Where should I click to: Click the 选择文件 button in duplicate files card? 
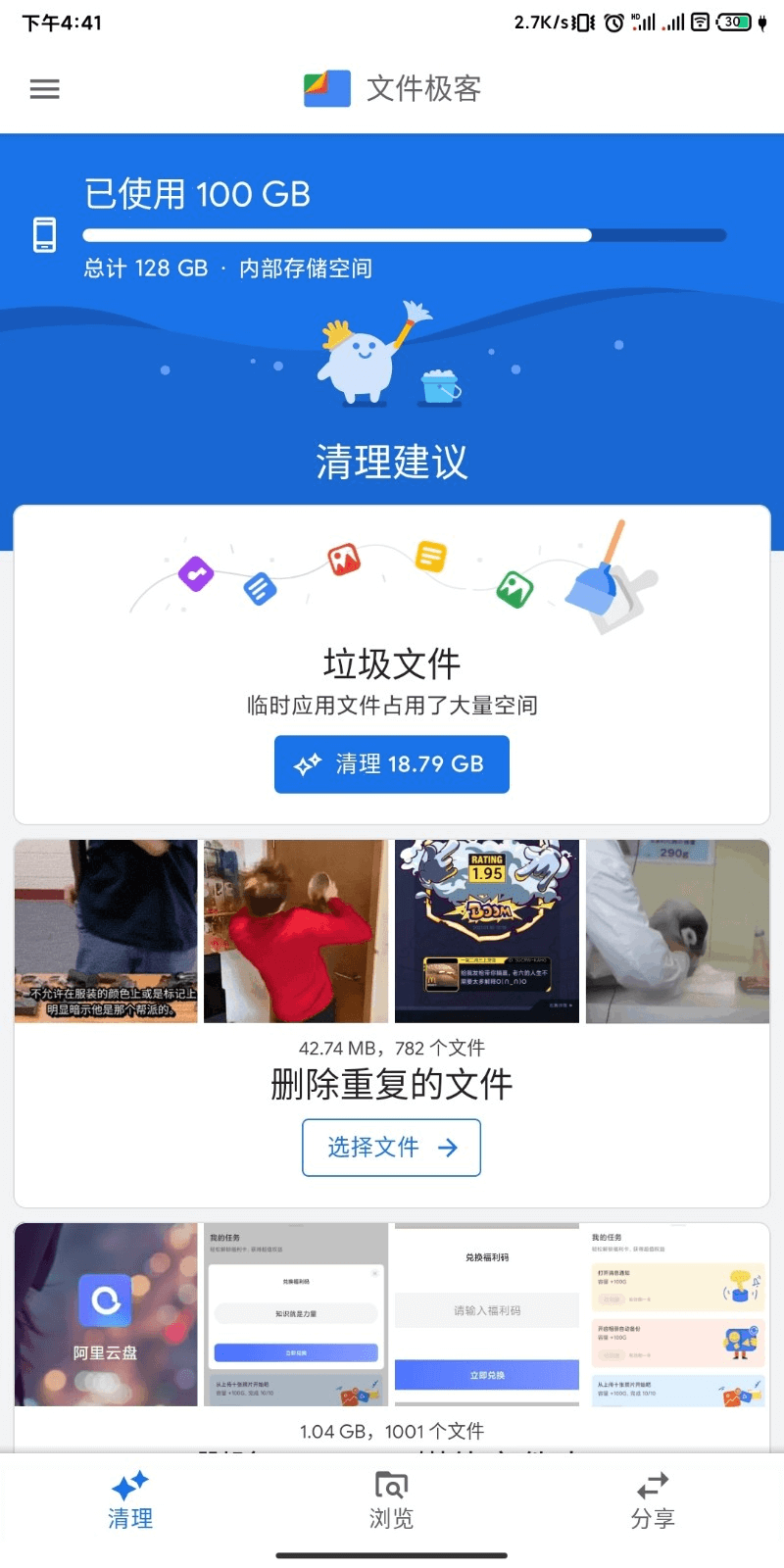pyautogui.click(x=391, y=1148)
